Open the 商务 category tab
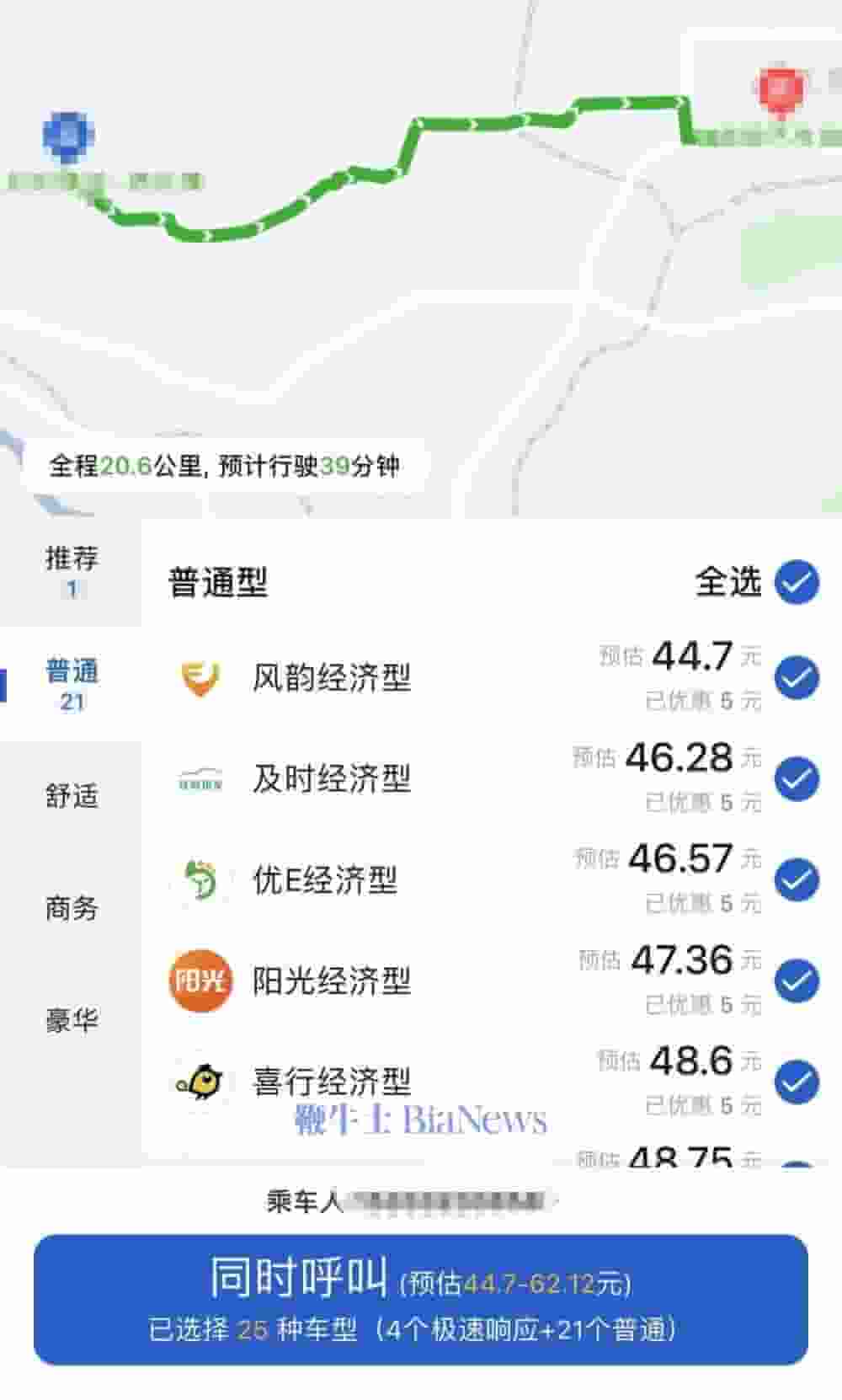This screenshot has height=1400, width=842. (72, 907)
